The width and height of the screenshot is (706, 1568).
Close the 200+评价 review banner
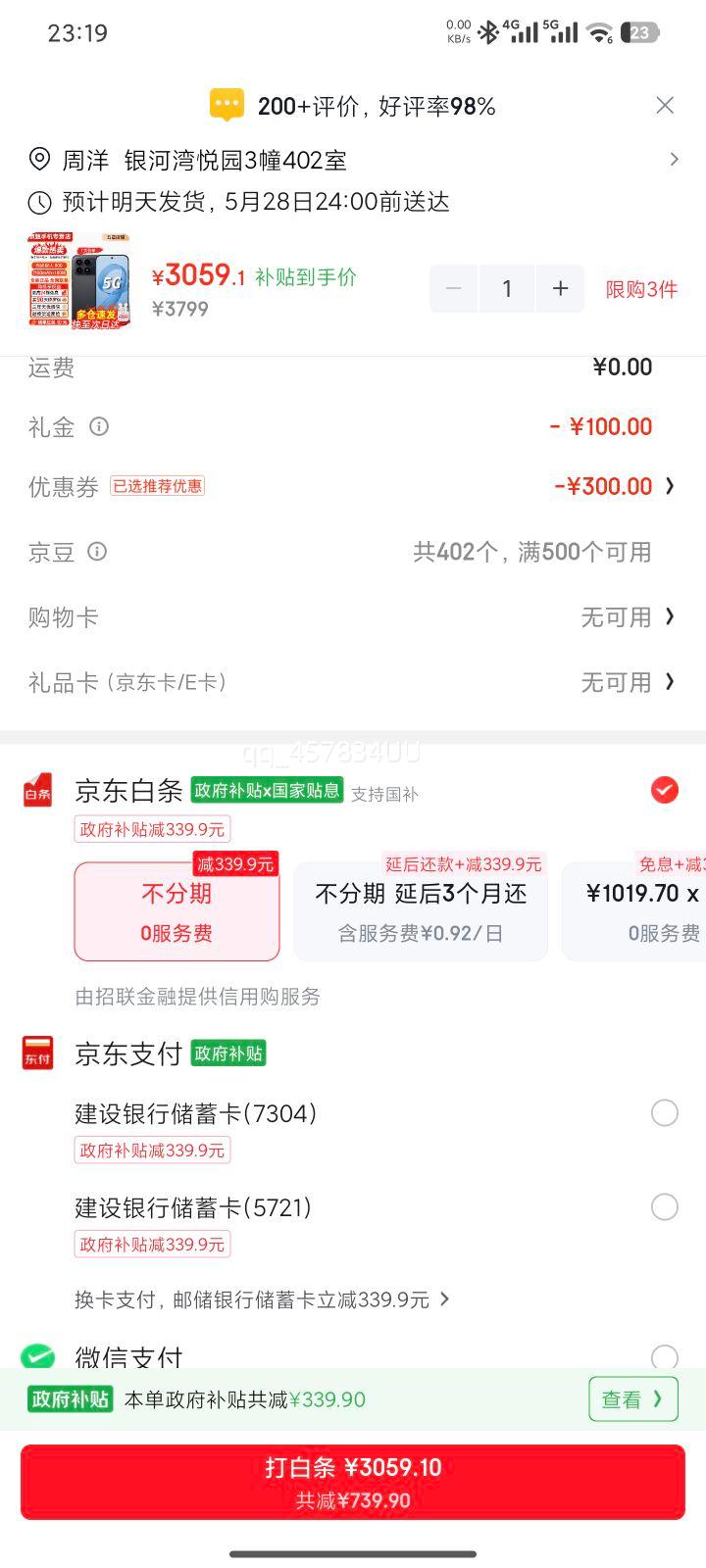click(x=665, y=105)
